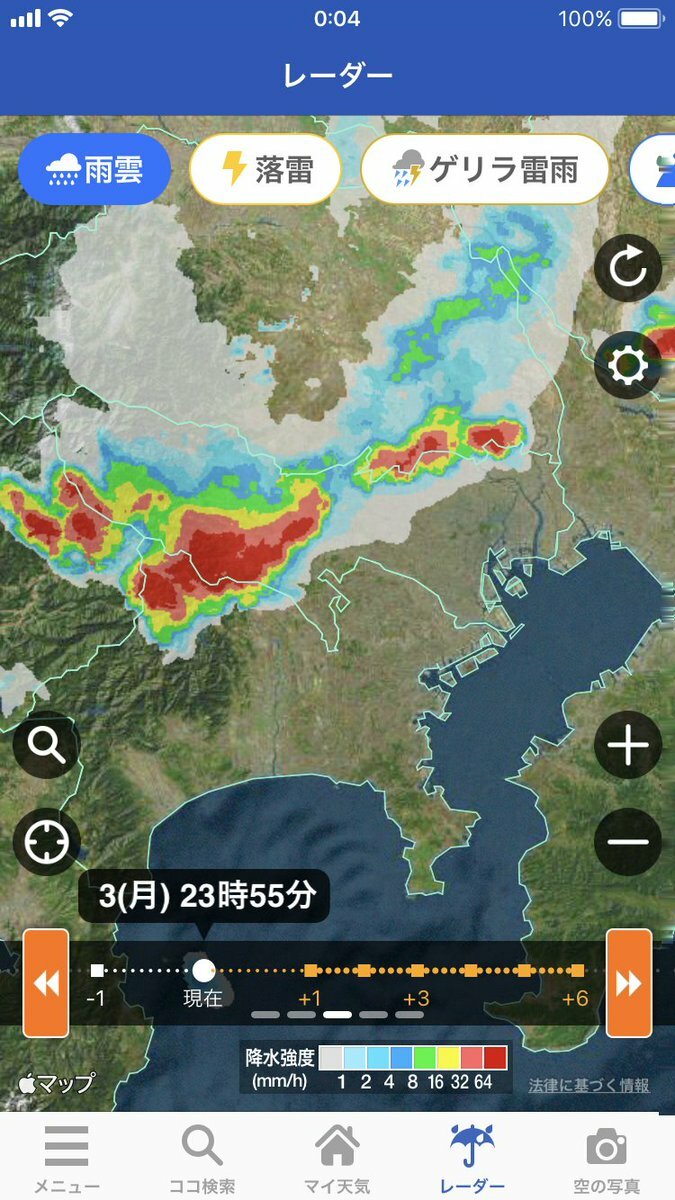Show the ゲリラ雷雨 guerrilla thunderstorm layer
The image size is (675, 1200).
click(484, 170)
